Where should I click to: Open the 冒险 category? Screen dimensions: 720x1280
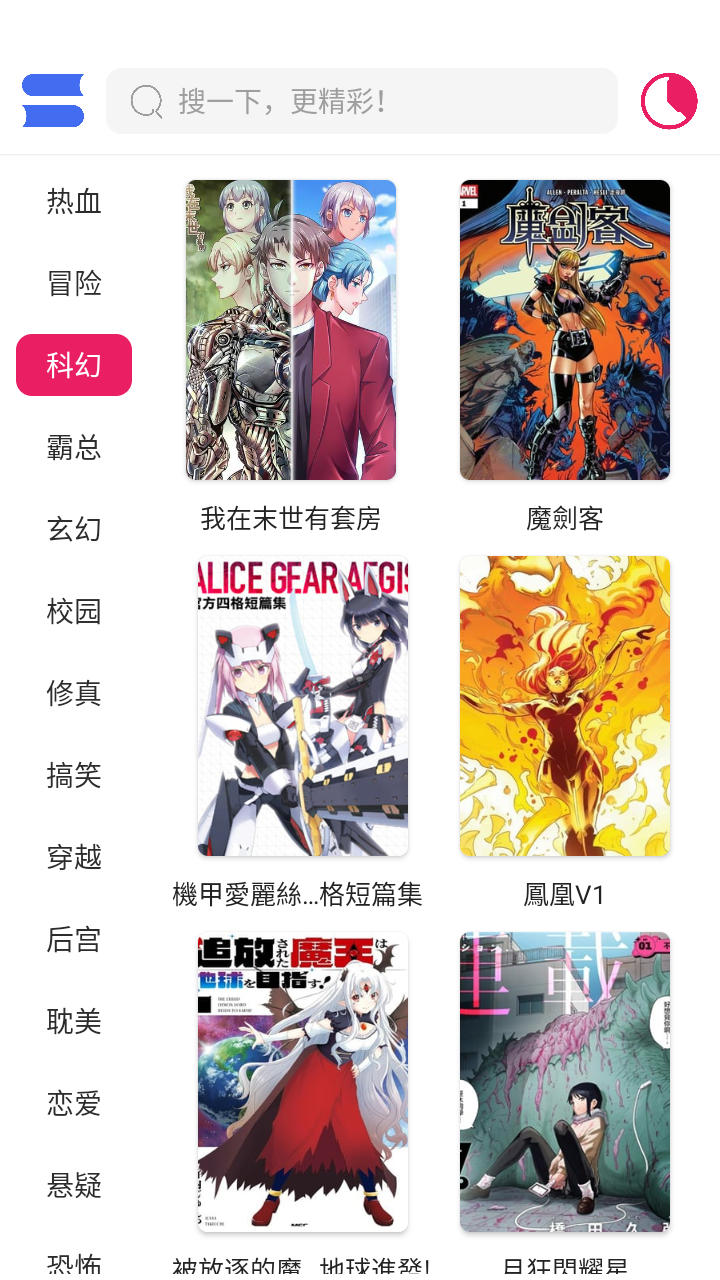tap(73, 283)
